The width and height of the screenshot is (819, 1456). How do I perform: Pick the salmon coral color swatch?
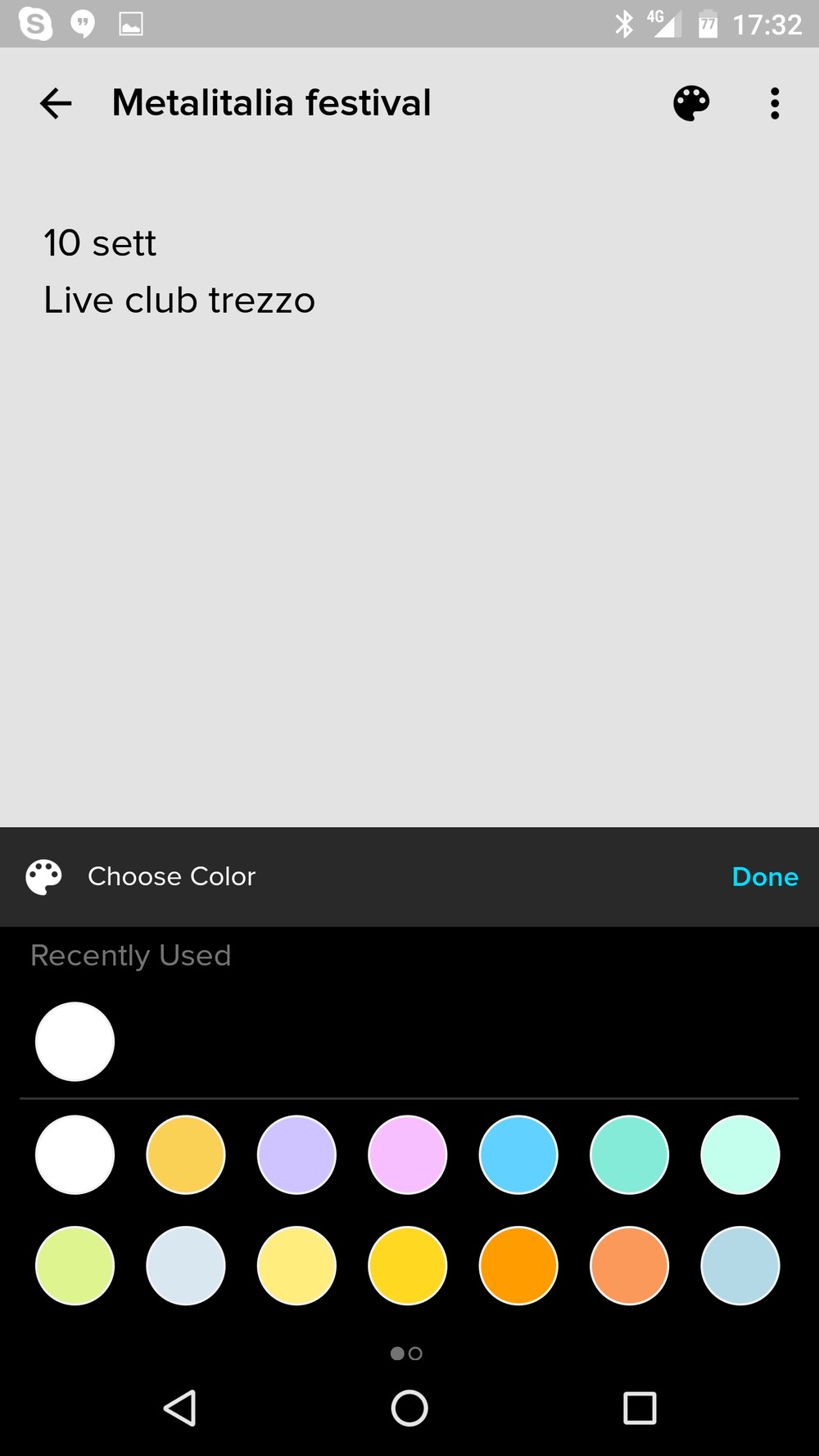click(629, 1265)
